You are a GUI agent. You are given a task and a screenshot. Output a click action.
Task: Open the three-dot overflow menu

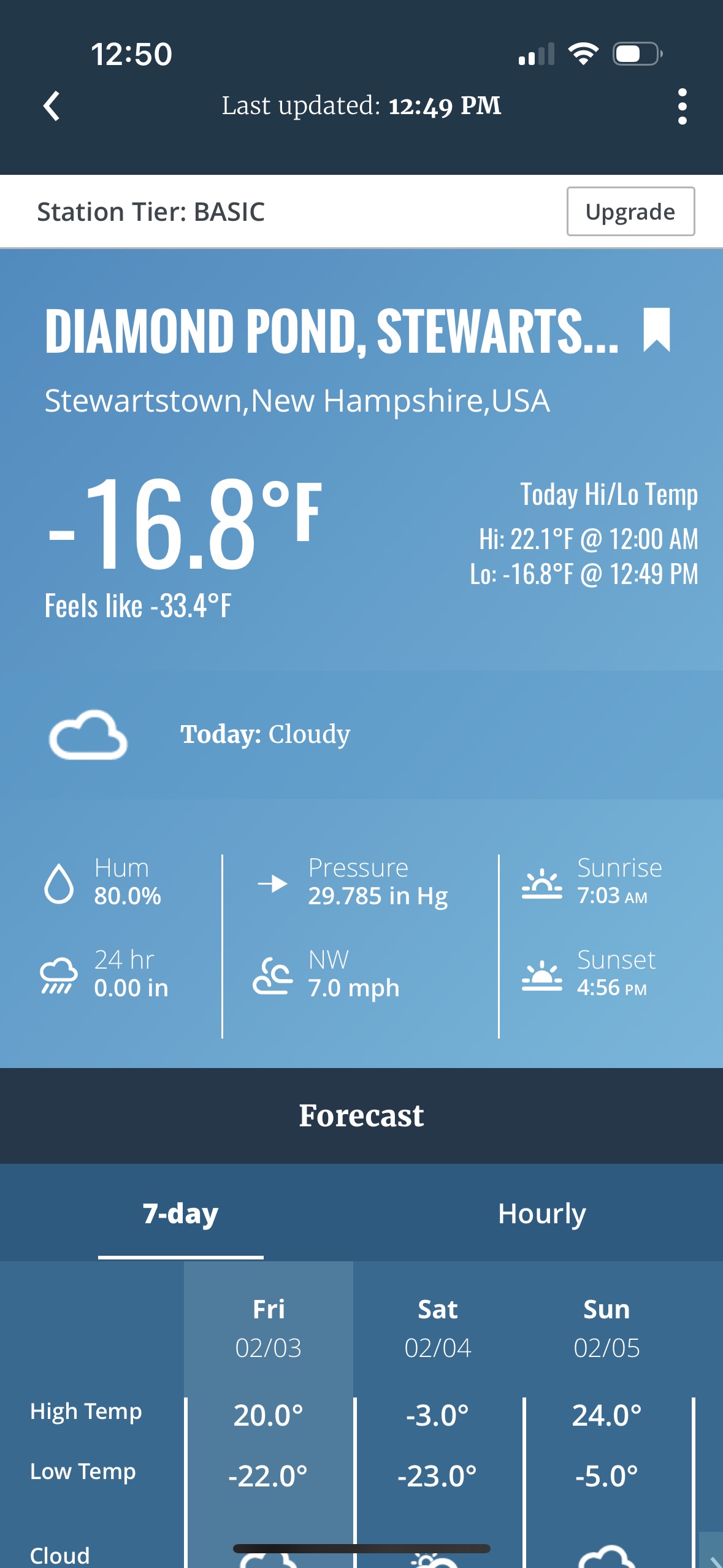(682, 106)
